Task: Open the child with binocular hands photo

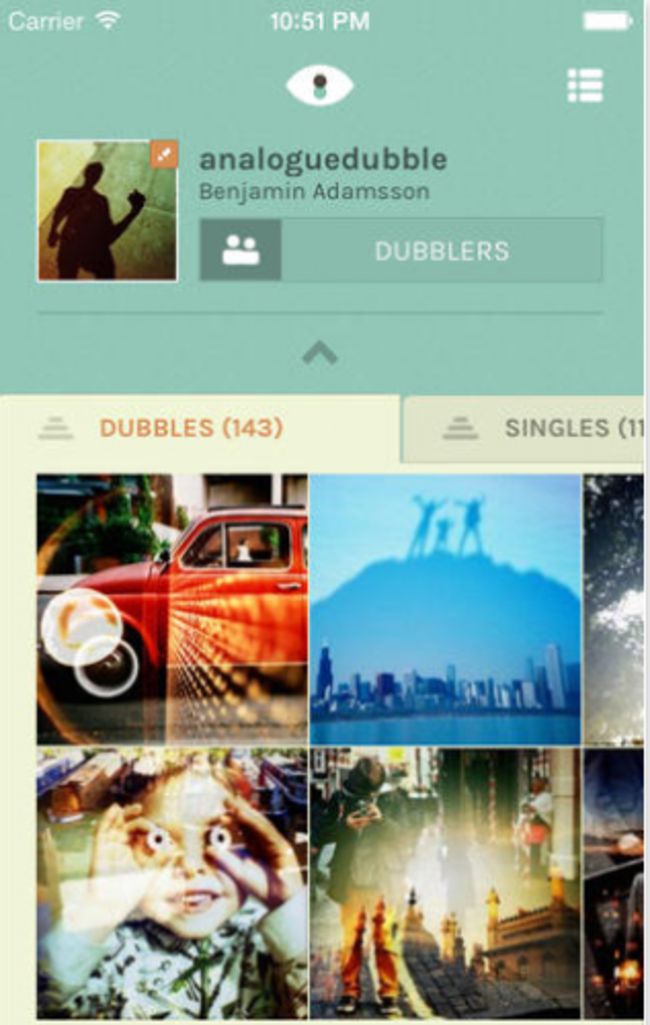Action: click(x=172, y=883)
